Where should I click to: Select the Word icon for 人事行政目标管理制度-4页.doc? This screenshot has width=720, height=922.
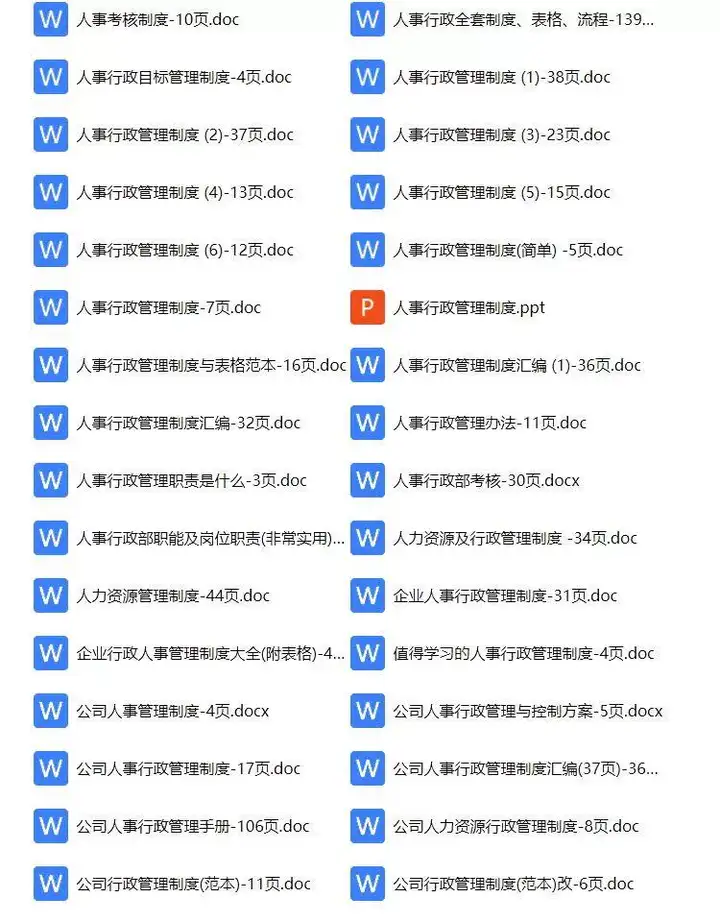50,76
